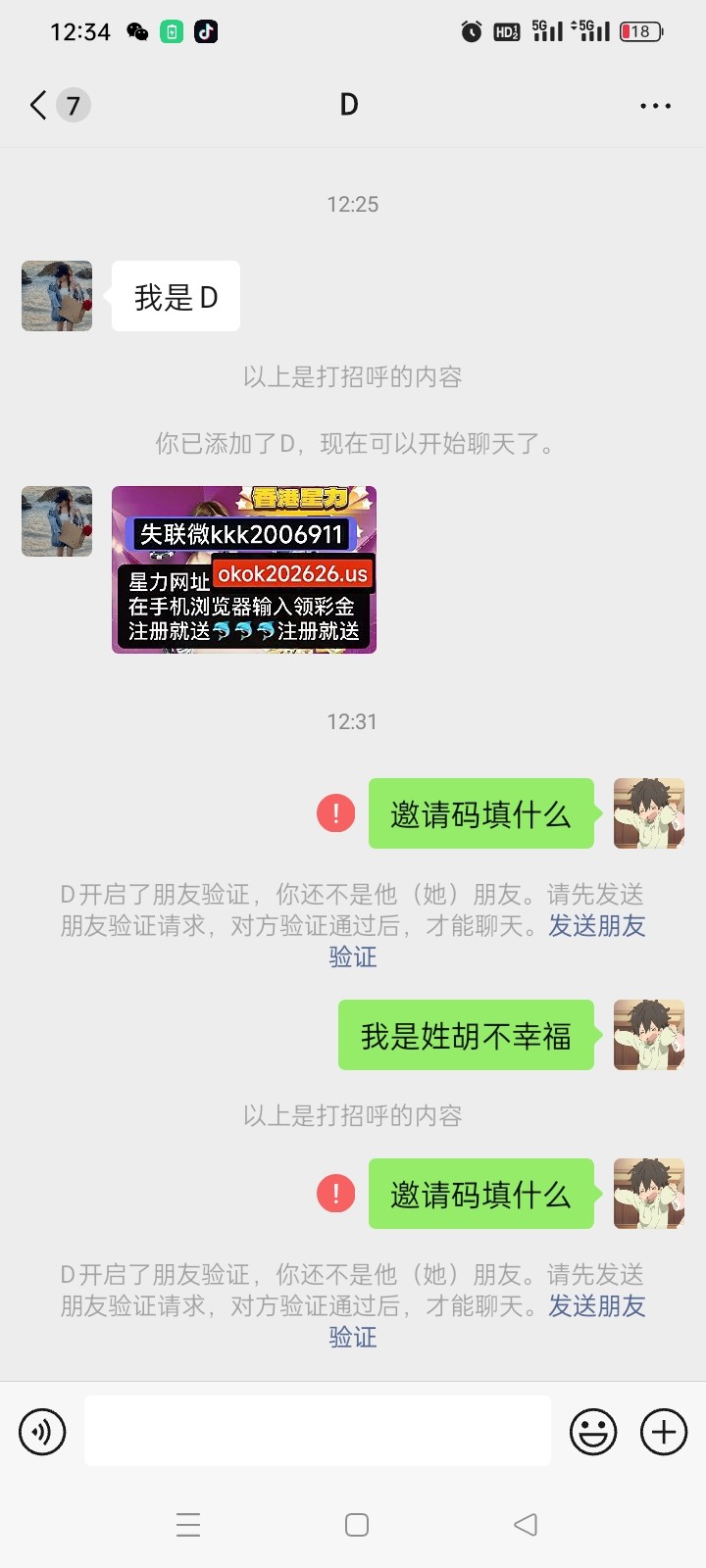Open the chat info overflow menu
The height and width of the screenshot is (1568, 706).
click(x=655, y=105)
